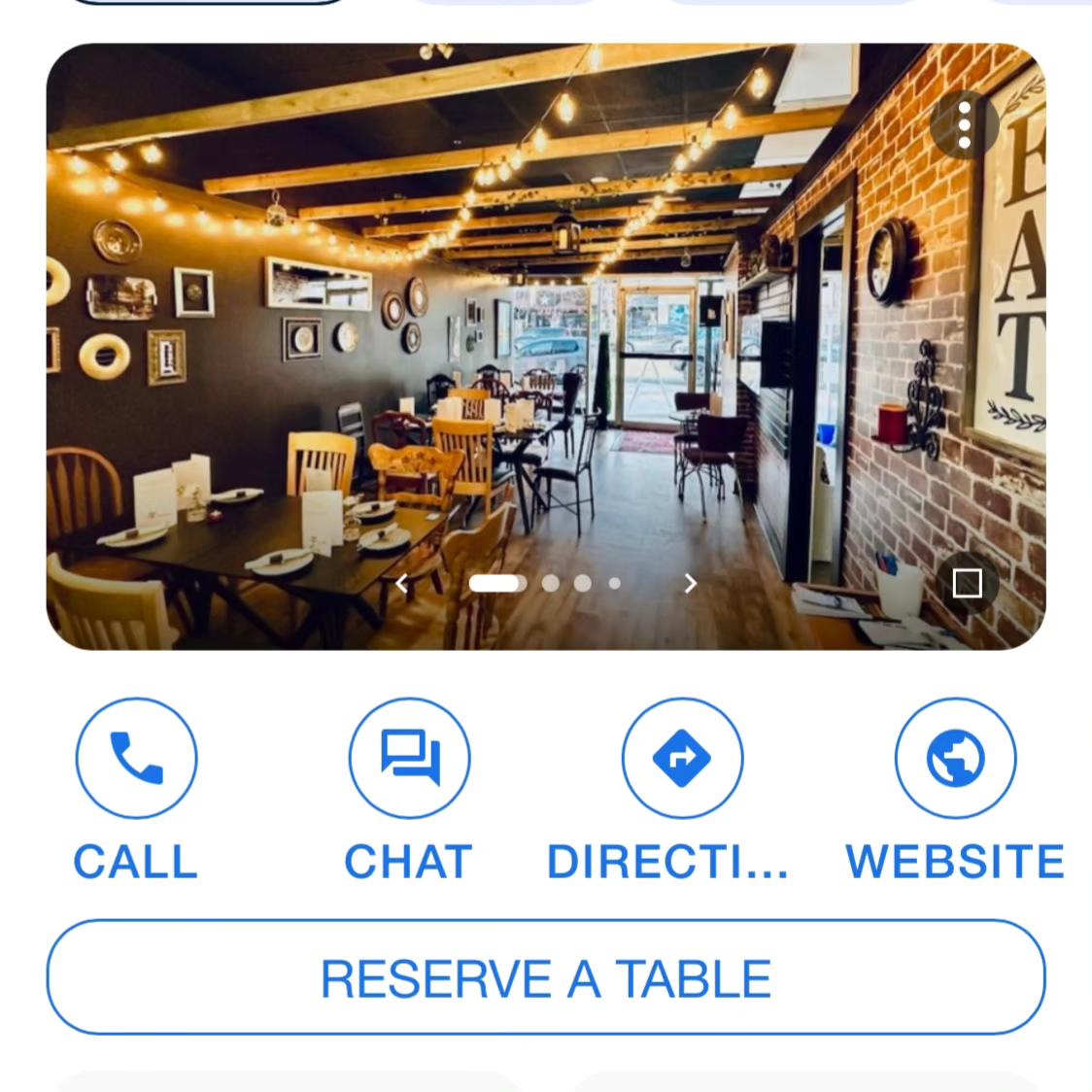
Task: Expand the photo to fullscreen
Action: [967, 583]
